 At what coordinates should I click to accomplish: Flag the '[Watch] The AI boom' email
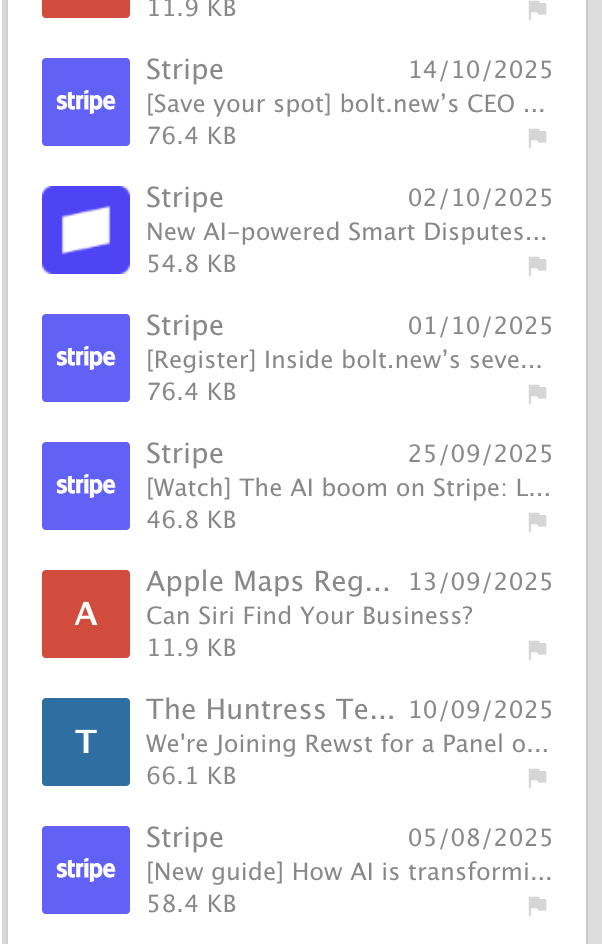(x=537, y=522)
